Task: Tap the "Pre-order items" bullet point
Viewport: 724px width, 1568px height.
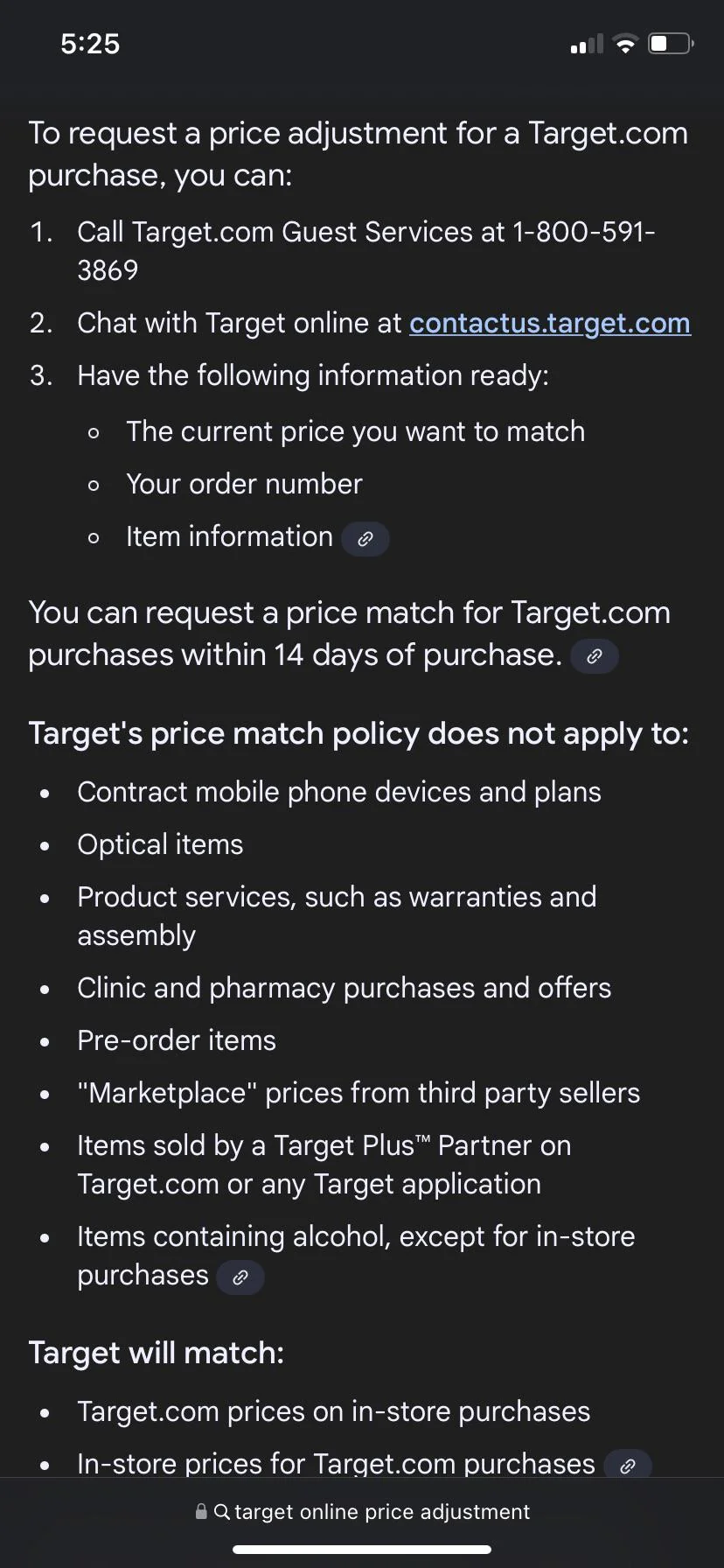Action: click(x=176, y=1040)
